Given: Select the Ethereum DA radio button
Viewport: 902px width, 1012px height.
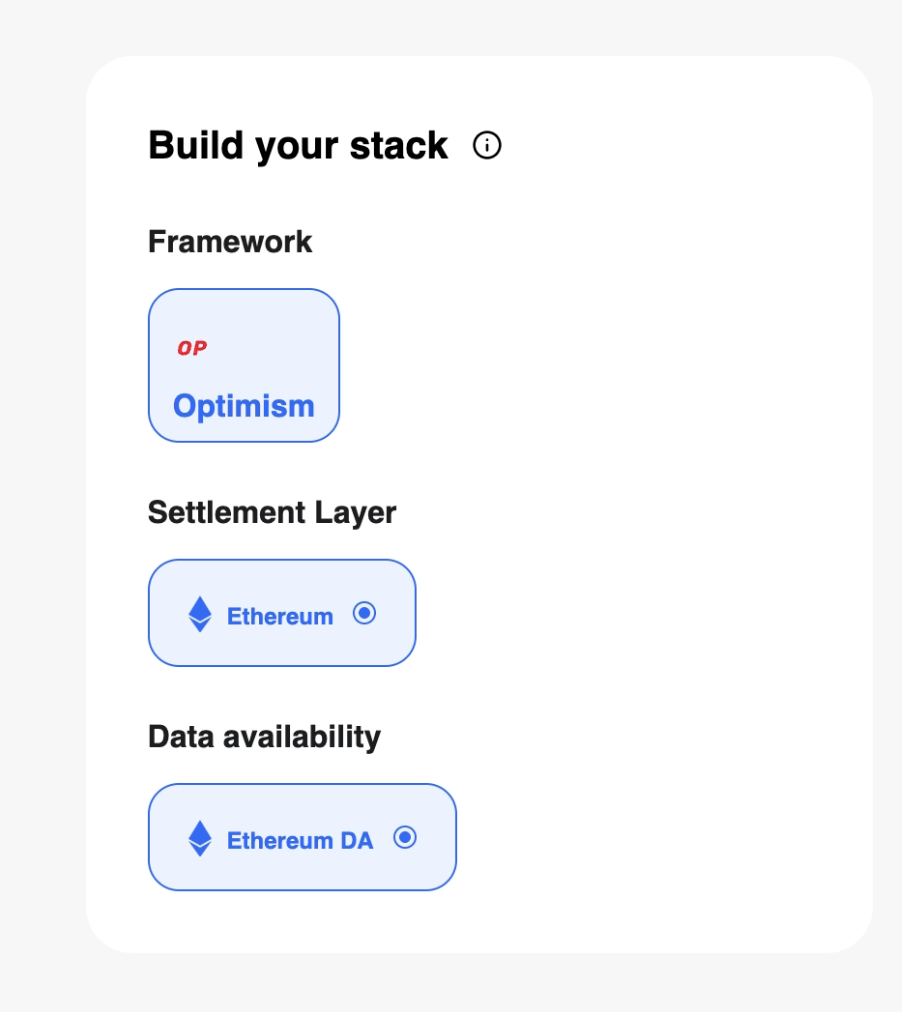Looking at the screenshot, I should [406, 838].
